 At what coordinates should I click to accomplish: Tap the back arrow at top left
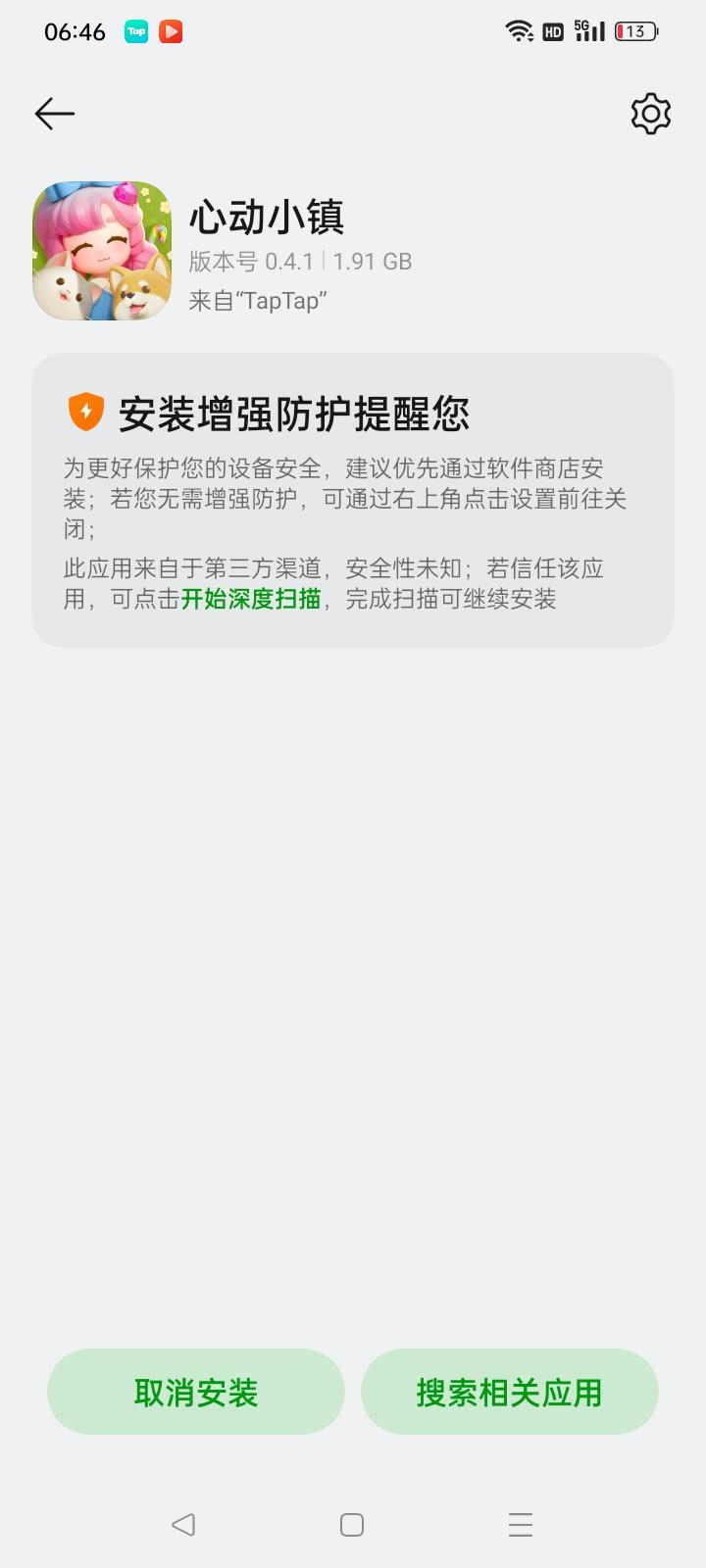(54, 113)
